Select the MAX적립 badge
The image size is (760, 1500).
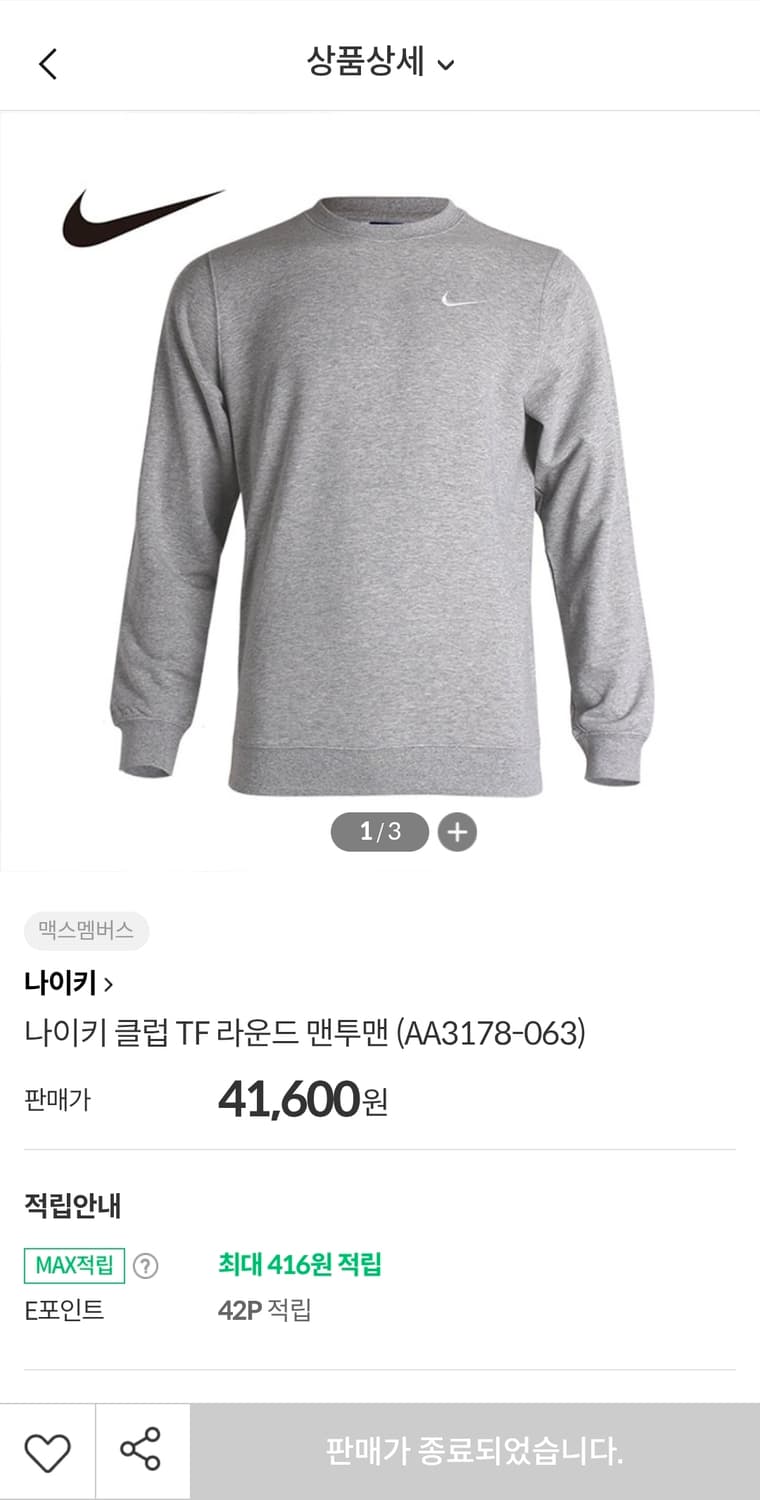pos(72,1265)
